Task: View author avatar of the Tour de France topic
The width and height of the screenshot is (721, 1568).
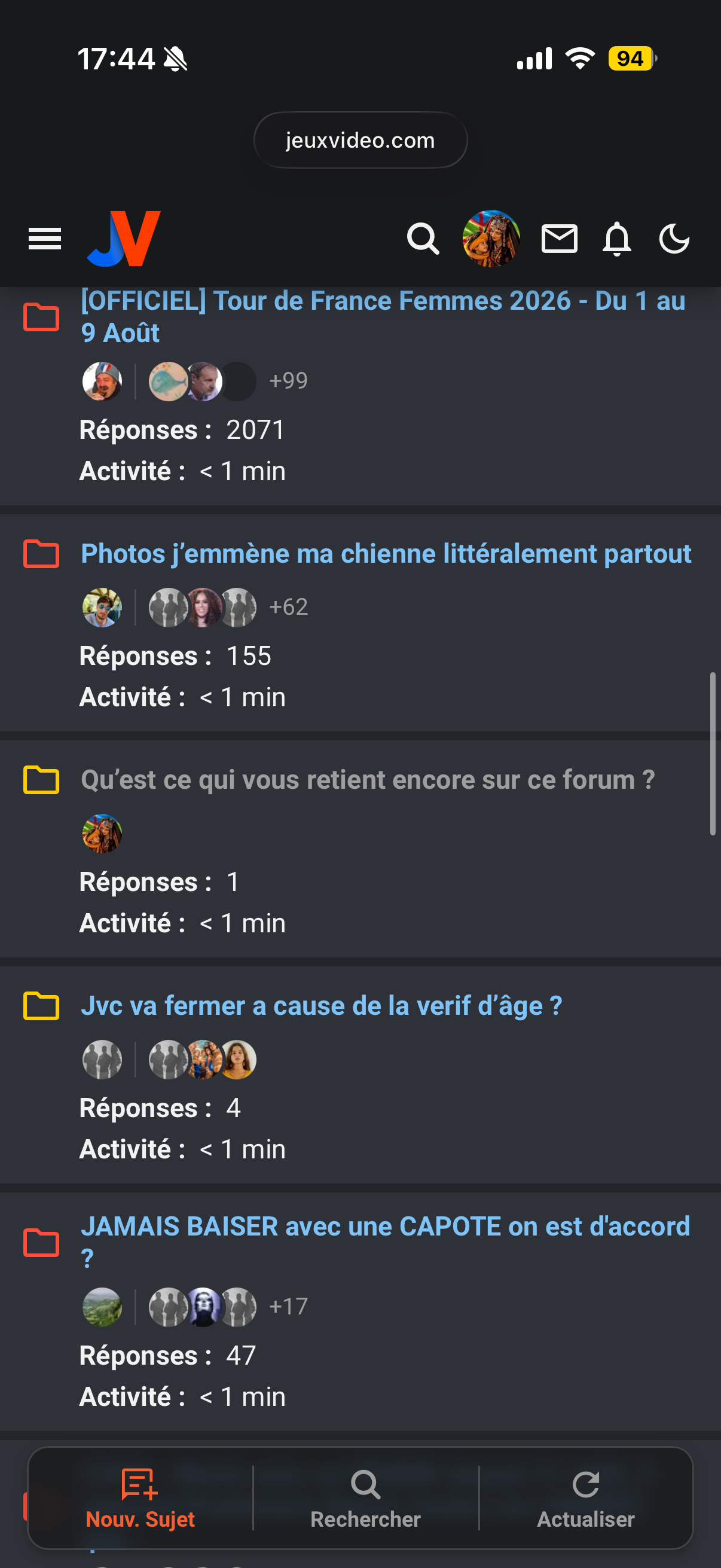Action: (102, 381)
